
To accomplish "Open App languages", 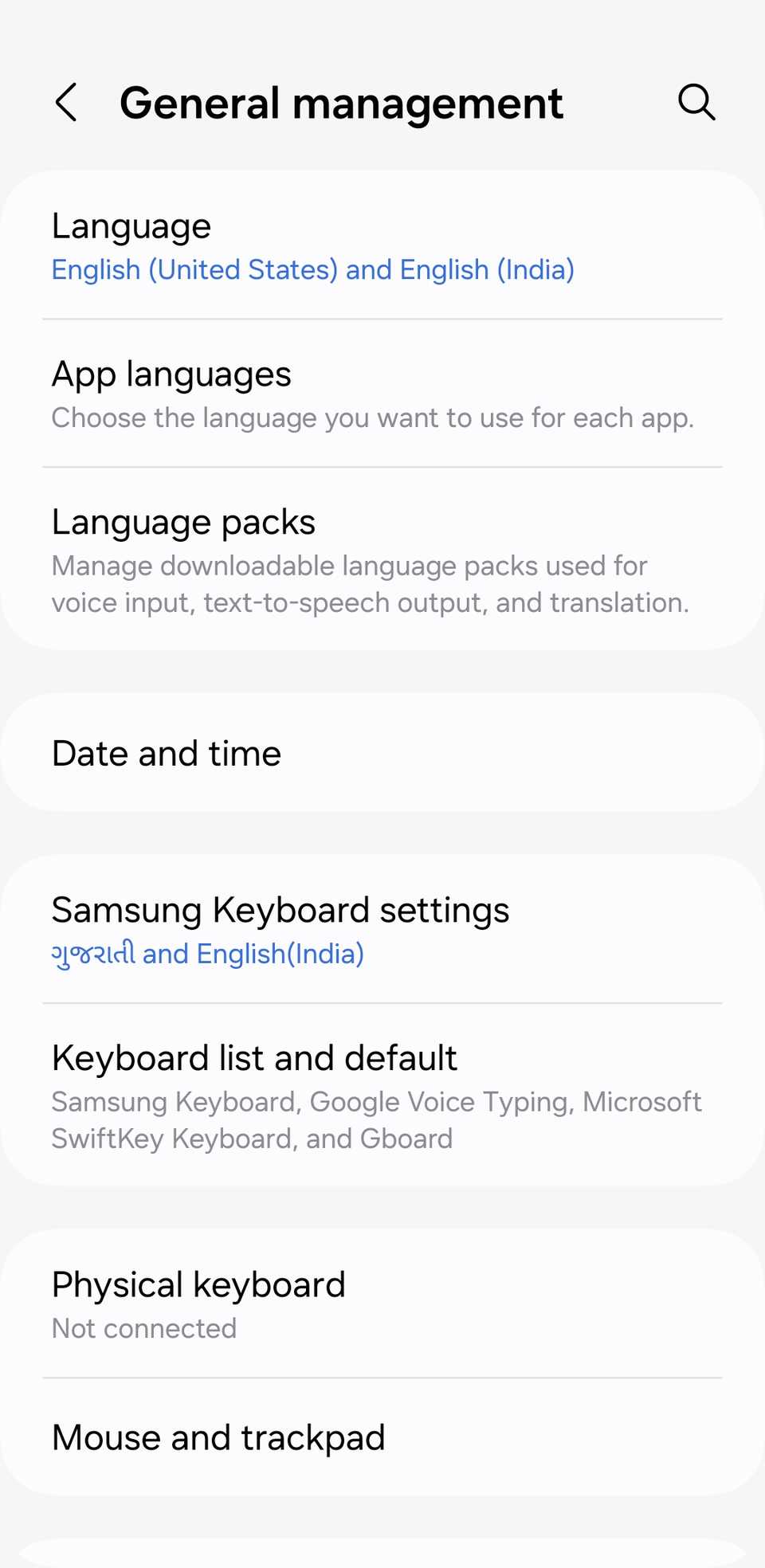I will tap(382, 394).
